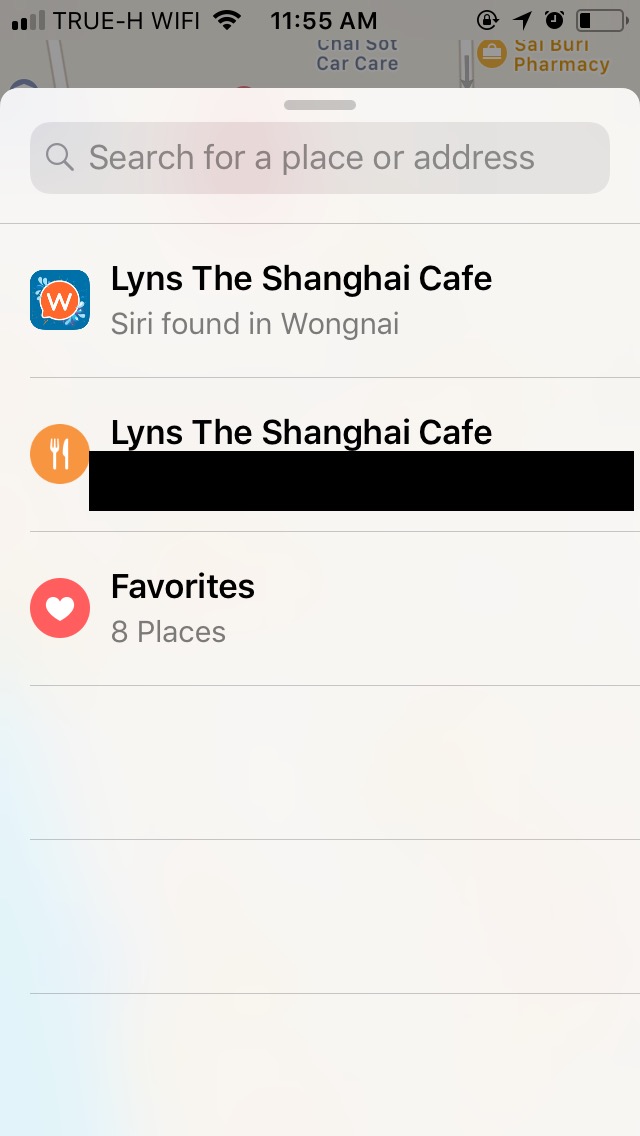This screenshot has height=1136, width=640.
Task: Open Lyns The Shanghai Cafe found in Wongnai
Action: [x=320, y=301]
